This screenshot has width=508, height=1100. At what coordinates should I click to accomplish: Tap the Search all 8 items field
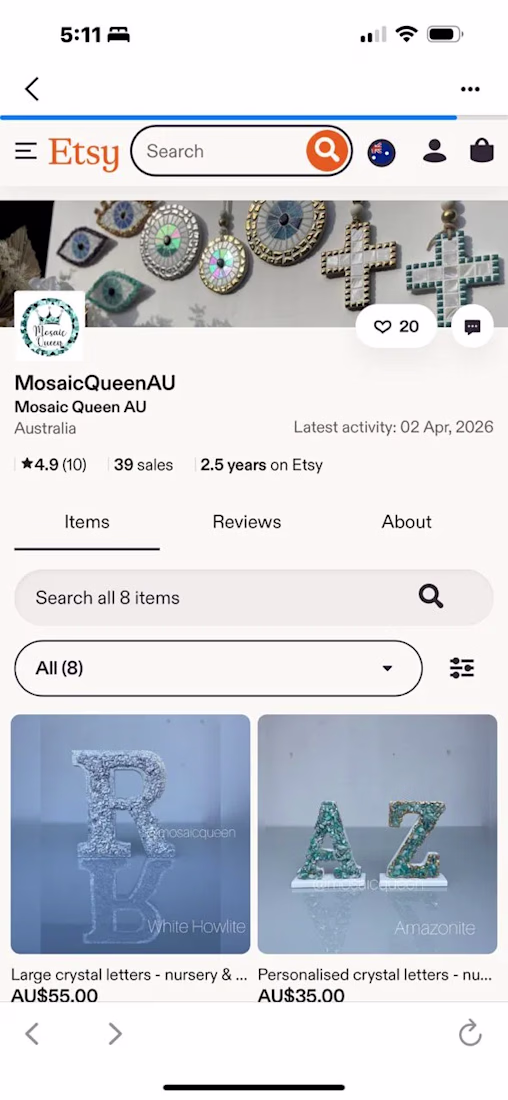(x=254, y=598)
